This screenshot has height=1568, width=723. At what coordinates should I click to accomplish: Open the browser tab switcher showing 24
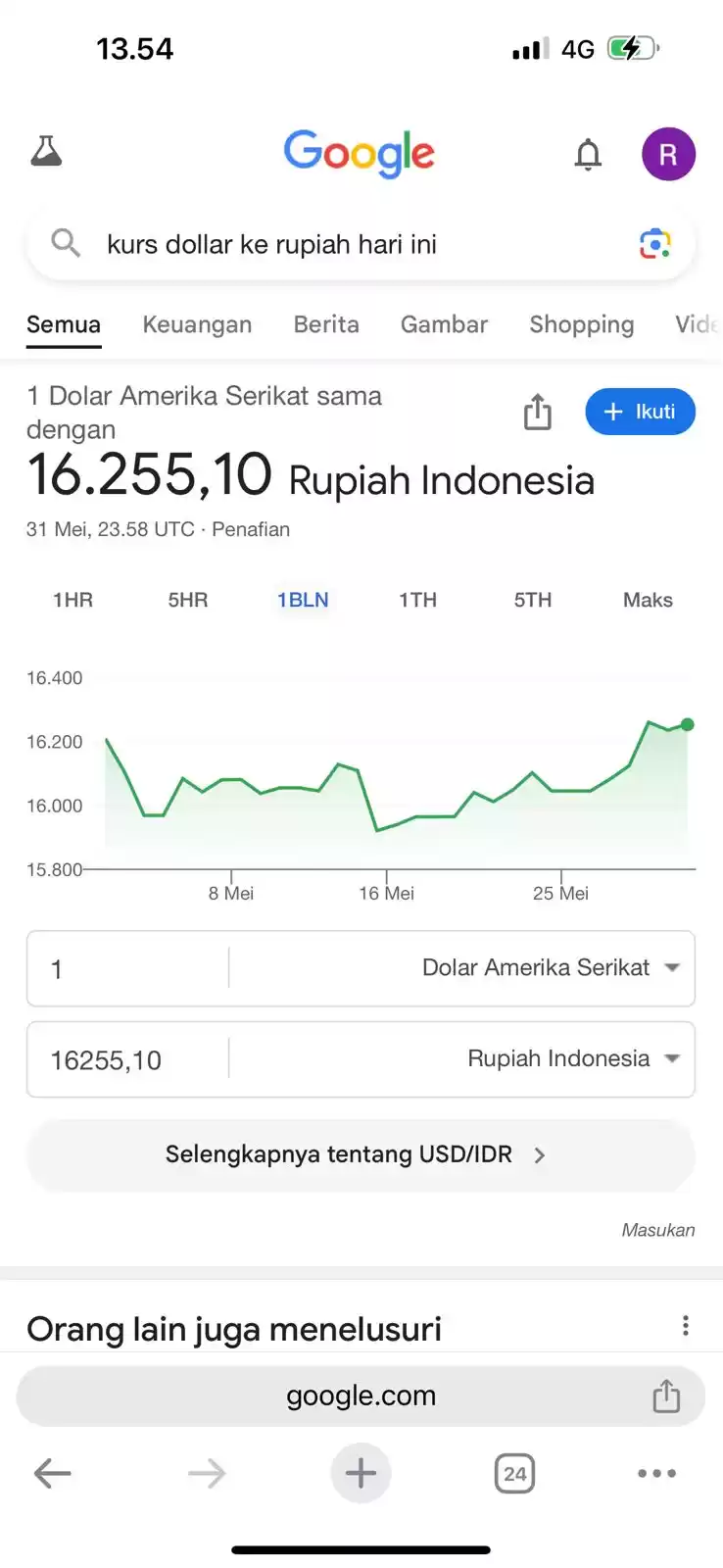point(514,1473)
